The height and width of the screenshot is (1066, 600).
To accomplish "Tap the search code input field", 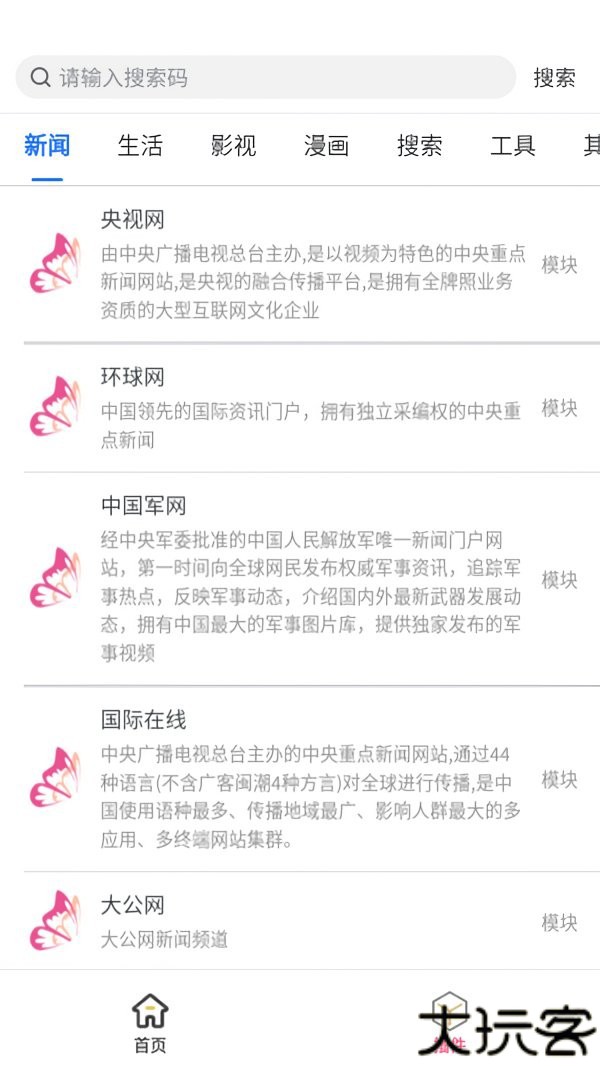I will point(265,77).
